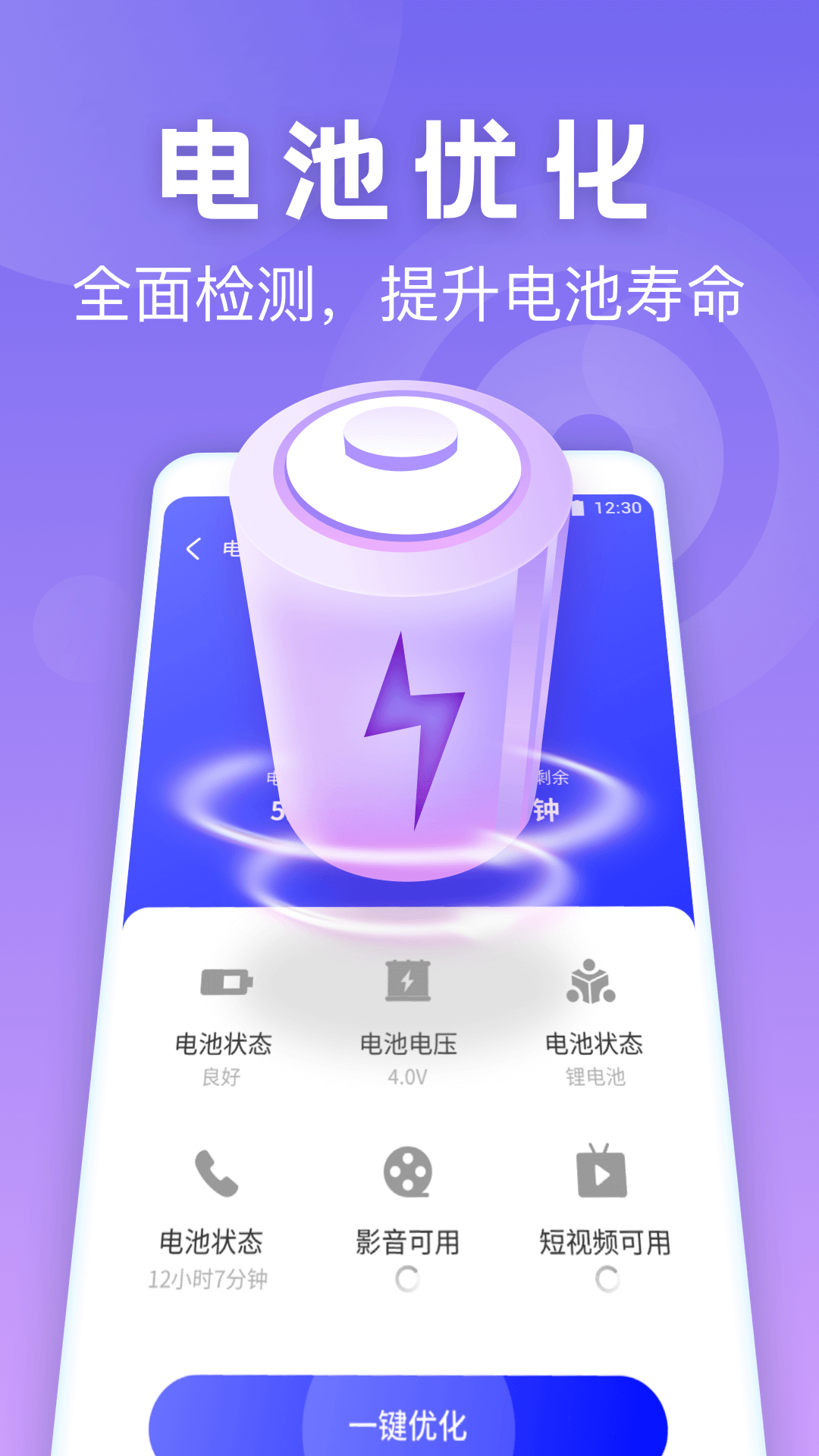Tap the battery icon in the status bar
Image resolution: width=819 pixels, height=1456 pixels.
pos(580,507)
